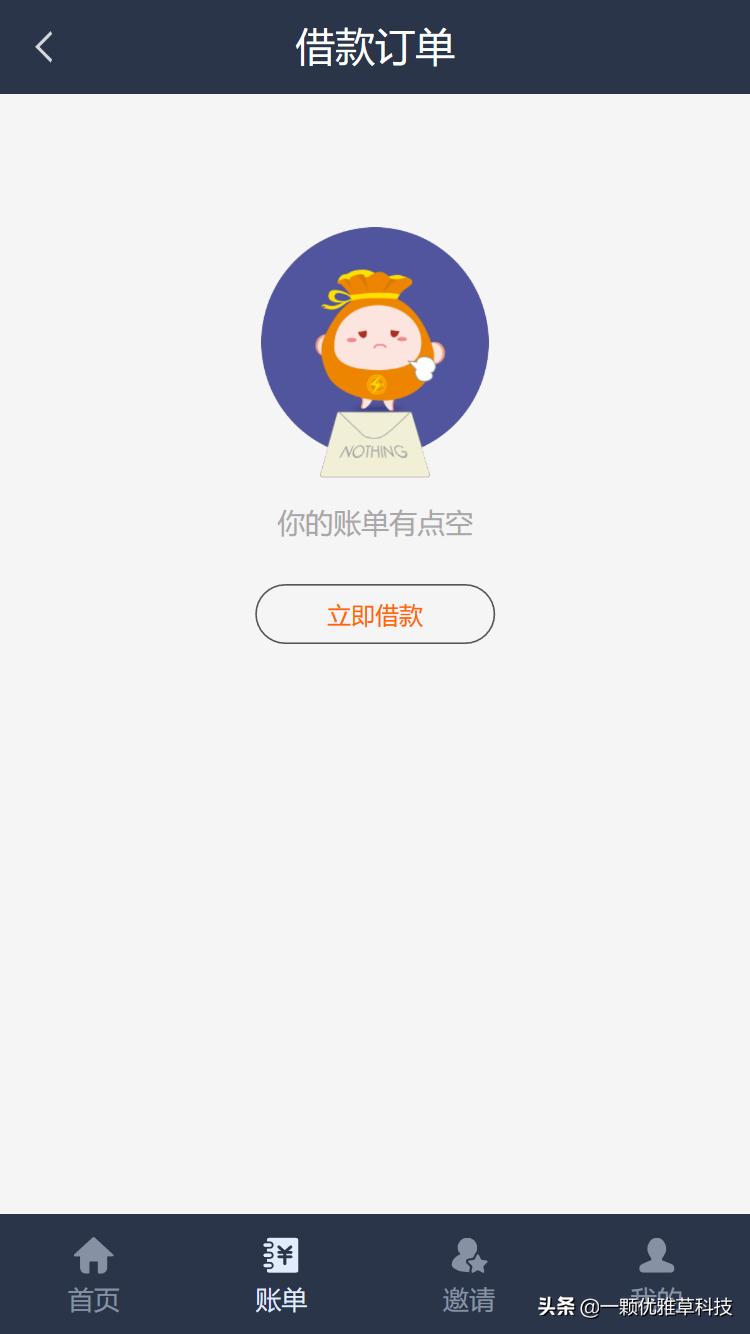750x1334 pixels.
Task: Tap the 邀请 invite friends icon
Action: click(468, 1253)
